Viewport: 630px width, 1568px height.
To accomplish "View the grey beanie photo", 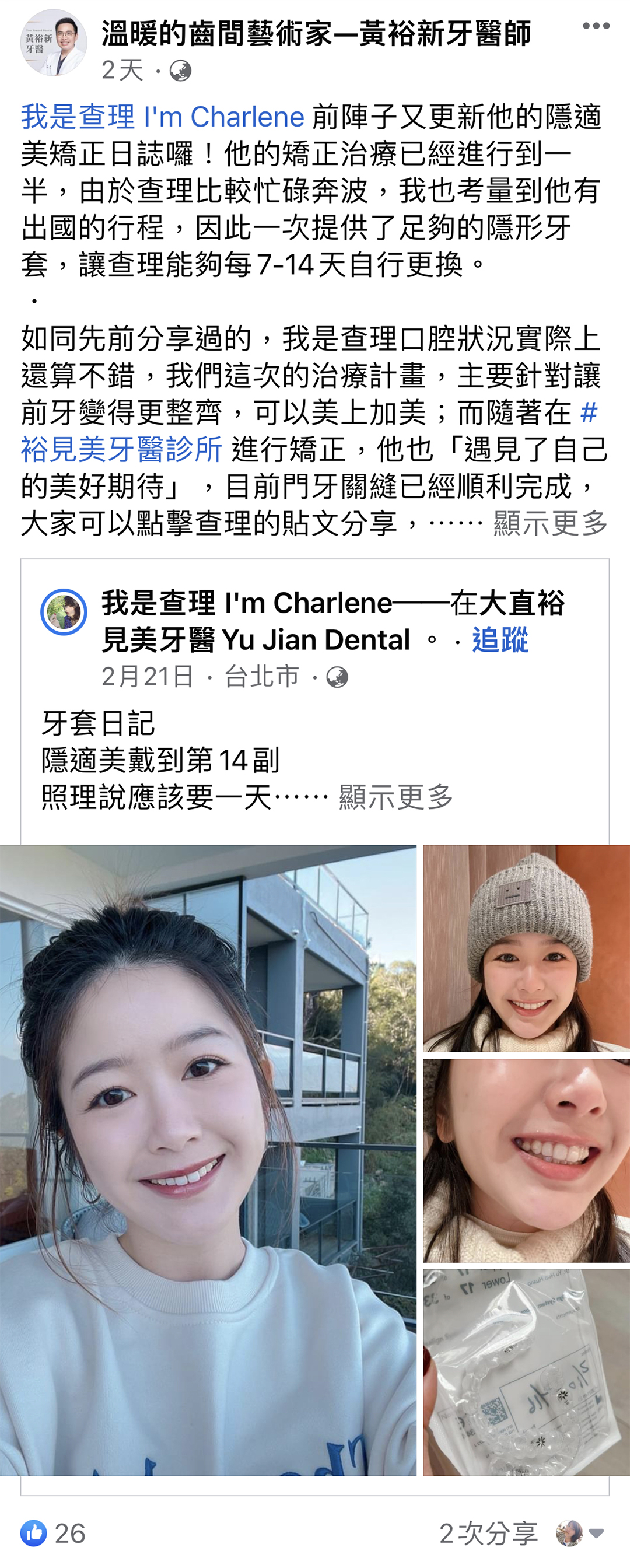I will (x=527, y=948).
